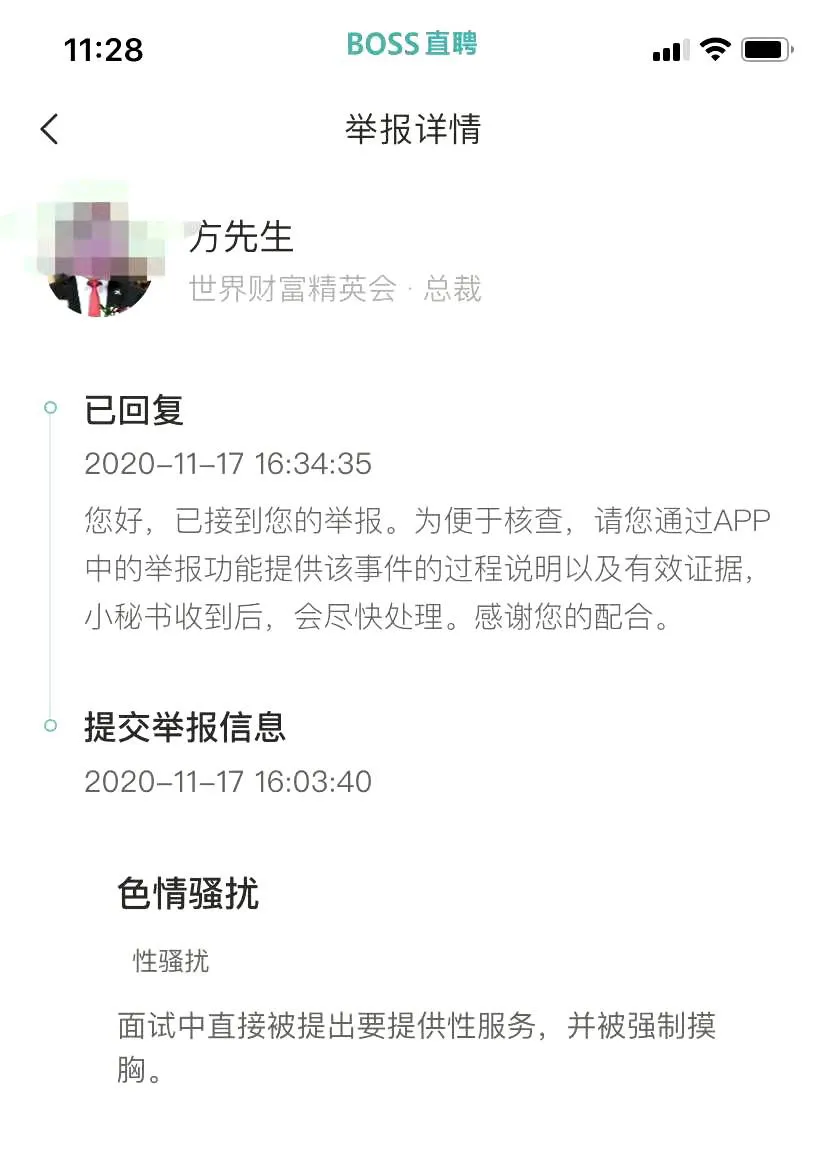Go back from the 举报详情 page
Image resolution: width=828 pixels, height=1163 pixels.
[50, 129]
